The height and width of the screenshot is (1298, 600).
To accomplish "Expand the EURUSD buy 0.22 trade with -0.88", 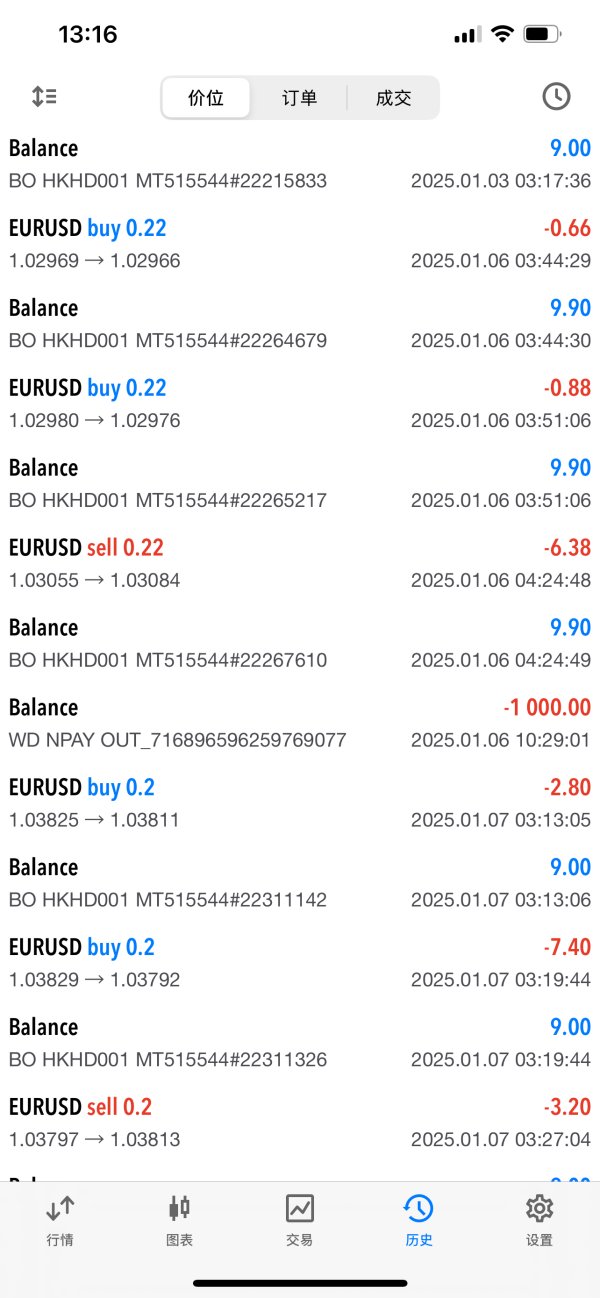I will (x=300, y=404).
